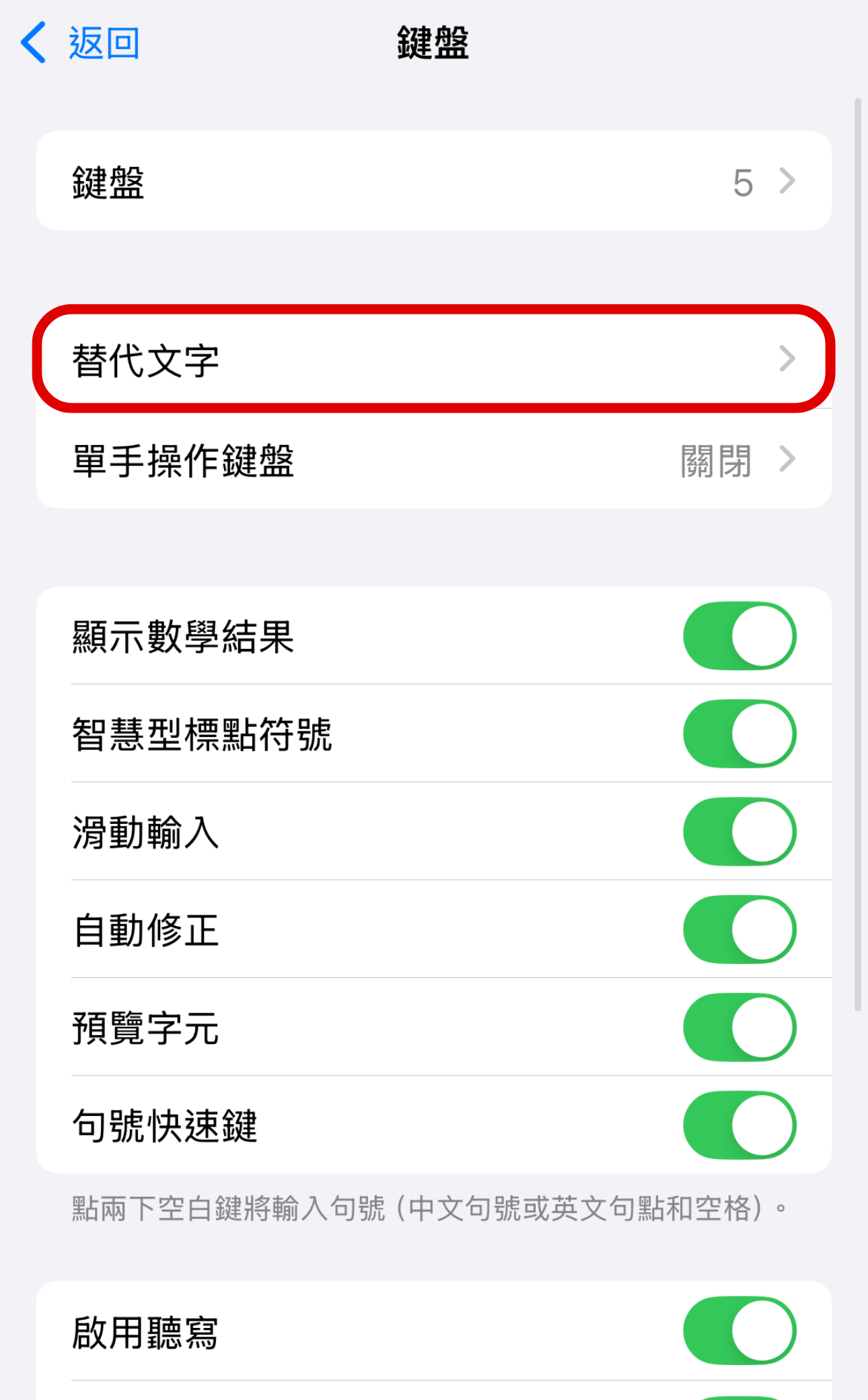Turn off the 自動修正 autocorrect switch
This screenshot has height=1400, width=868.
click(x=740, y=928)
